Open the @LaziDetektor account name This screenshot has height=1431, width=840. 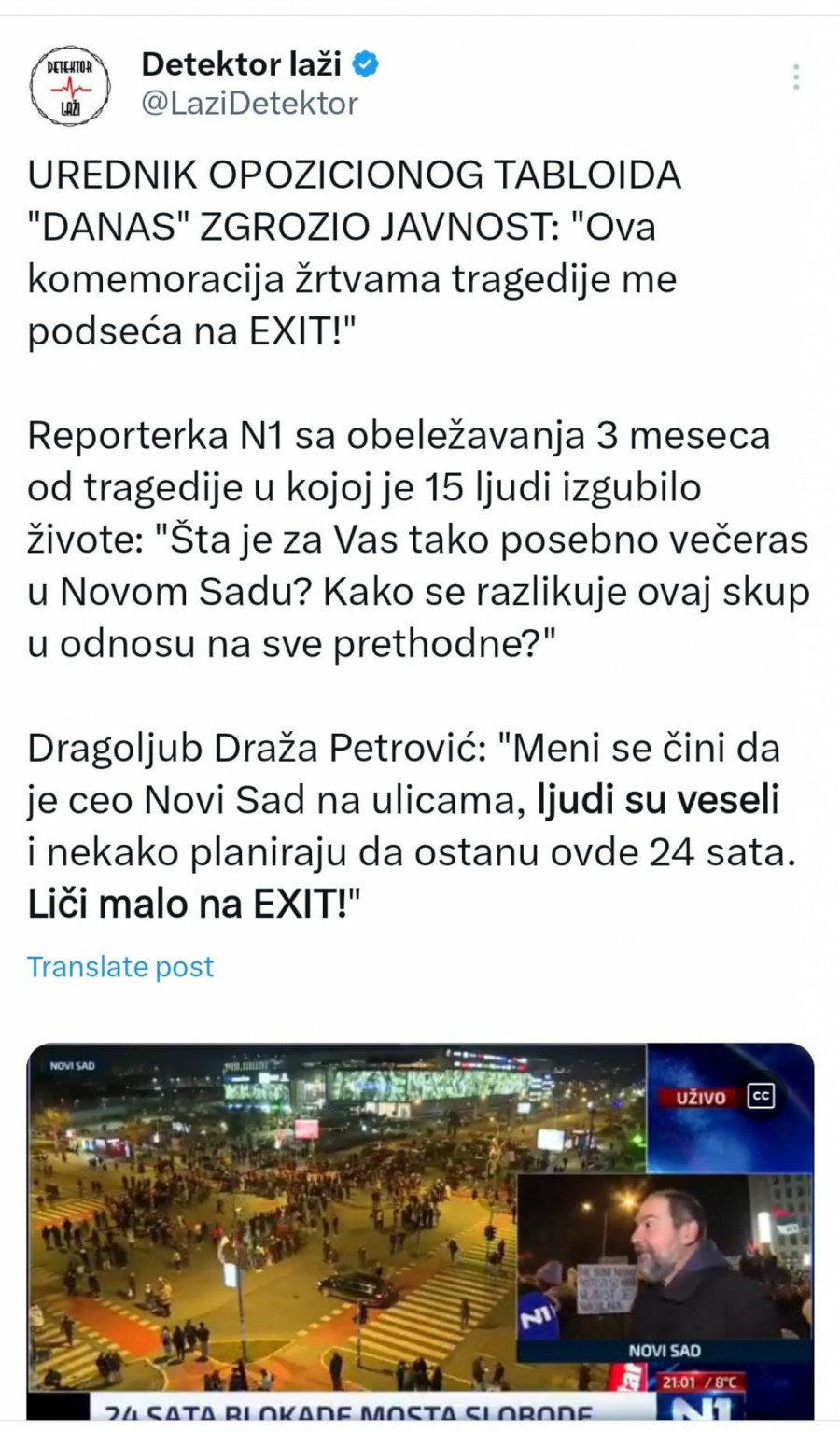click(249, 104)
